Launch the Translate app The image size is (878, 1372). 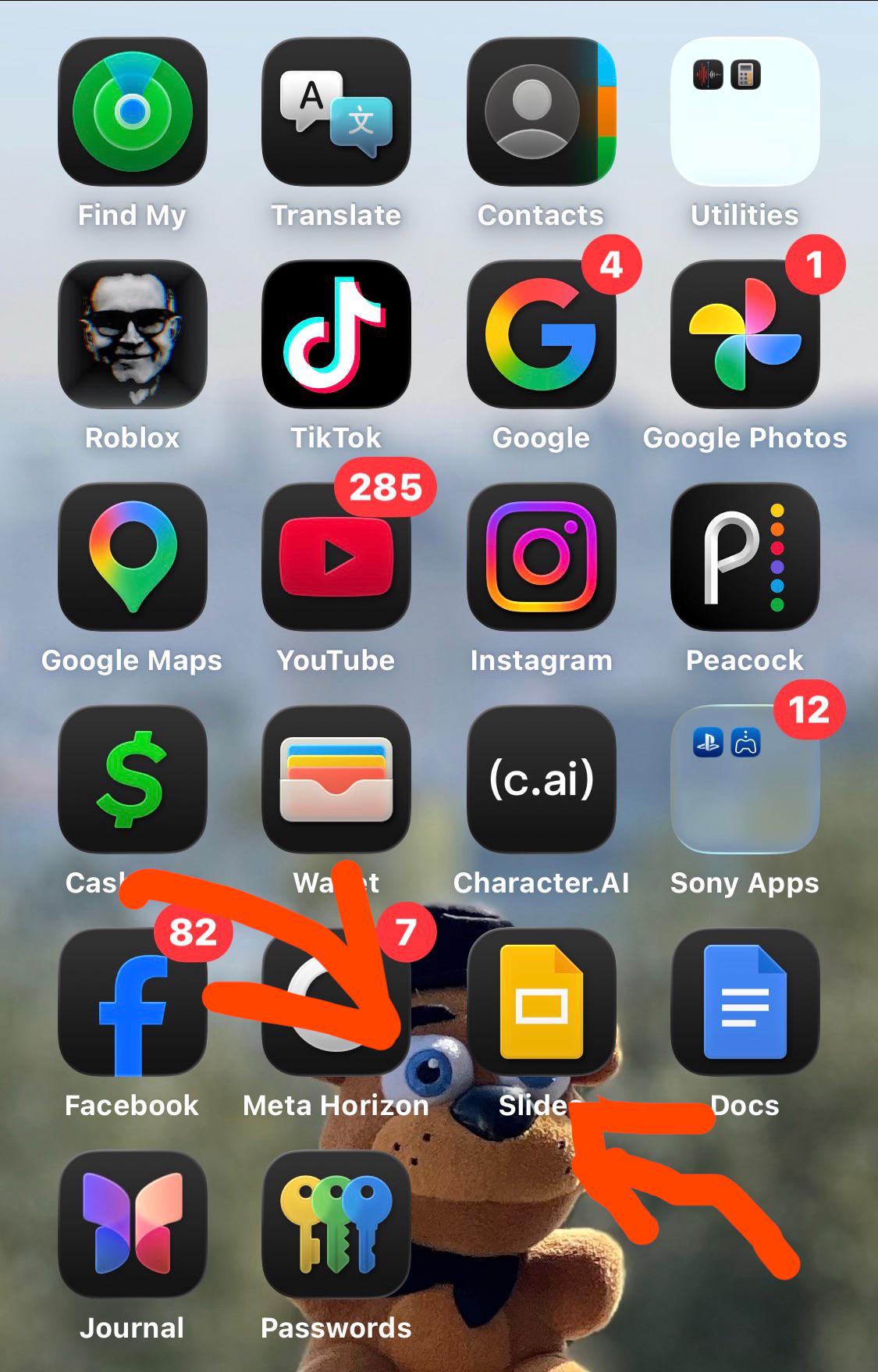pyautogui.click(x=336, y=112)
